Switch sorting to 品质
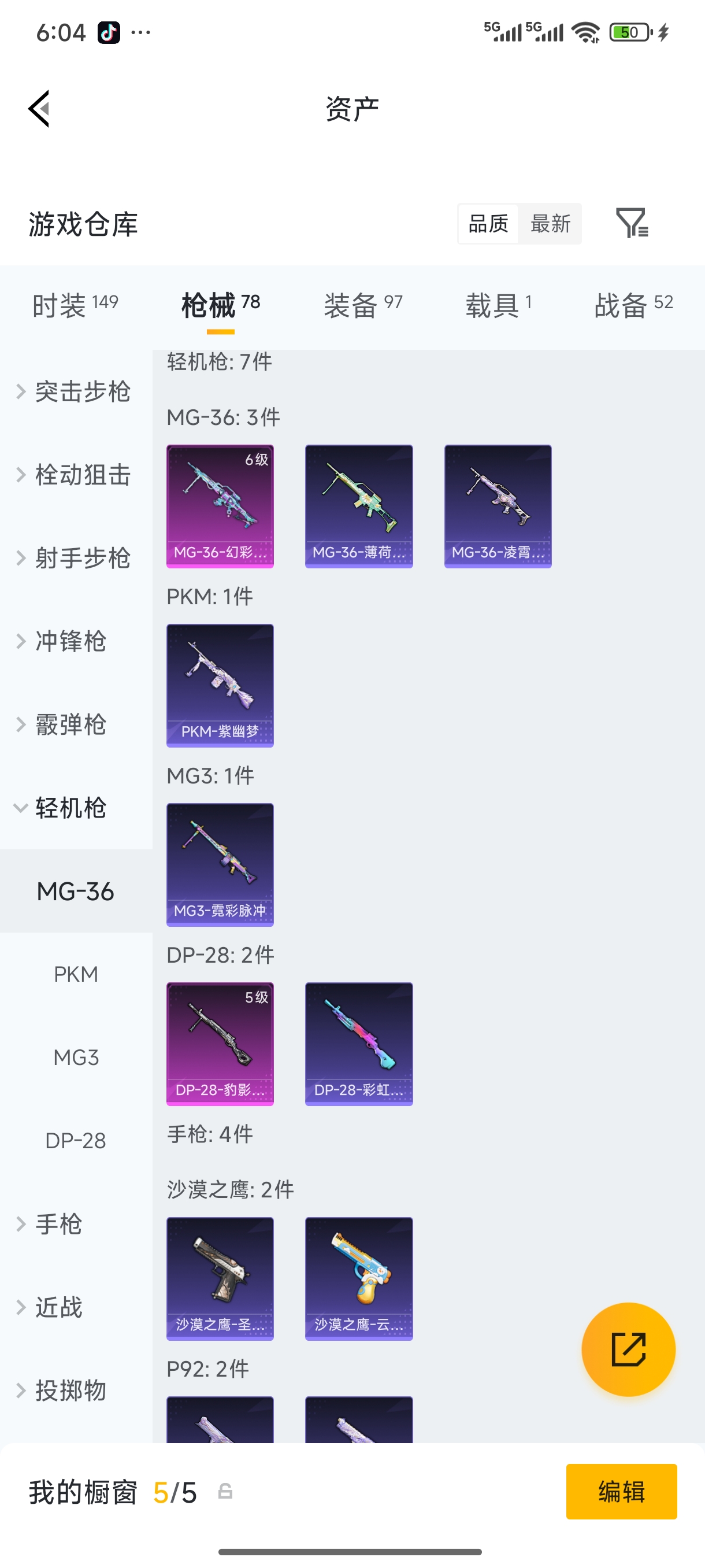705x1568 pixels. pyautogui.click(x=487, y=224)
